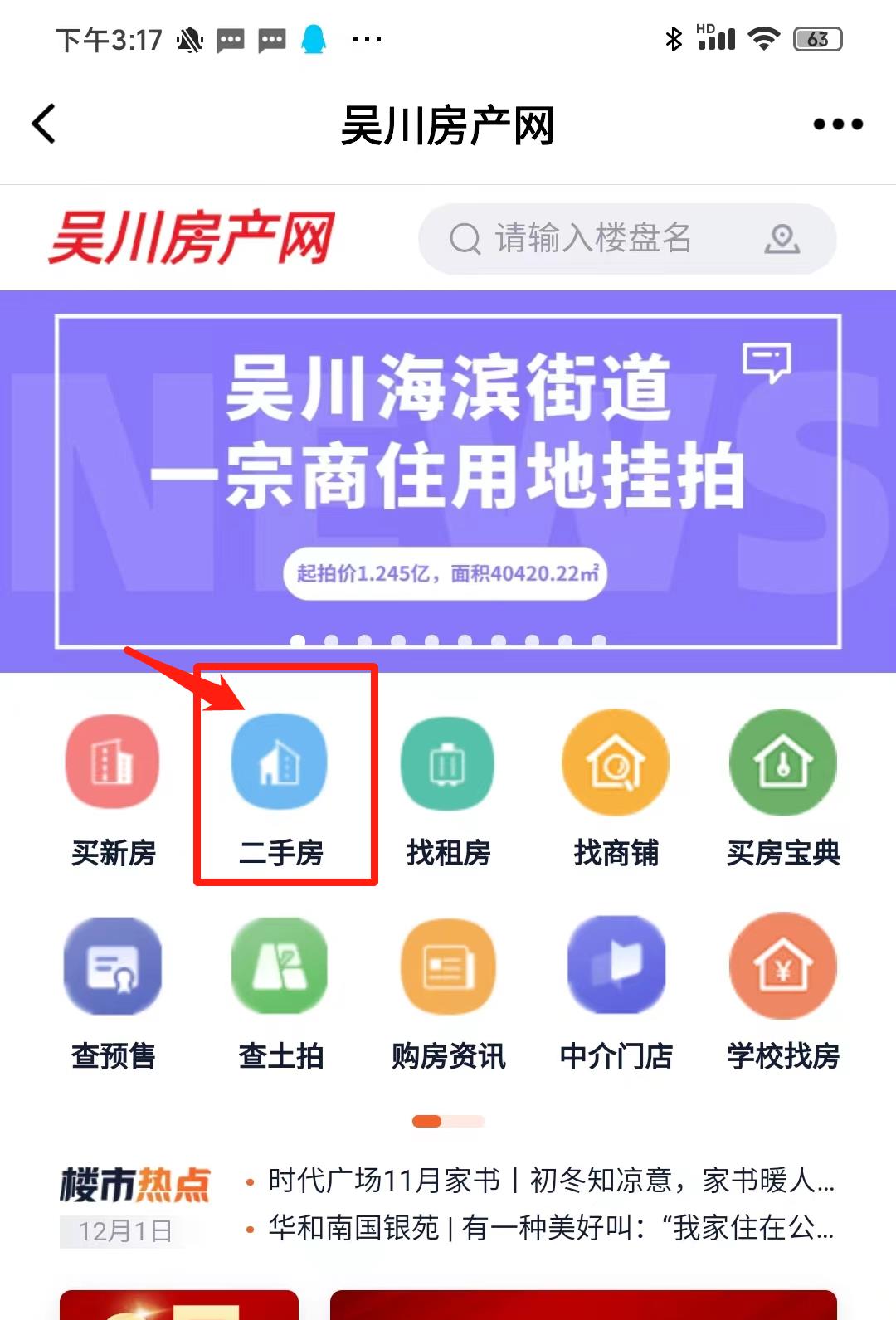
Task: Read the 华和南国银苑 headline
Action: [549, 1227]
